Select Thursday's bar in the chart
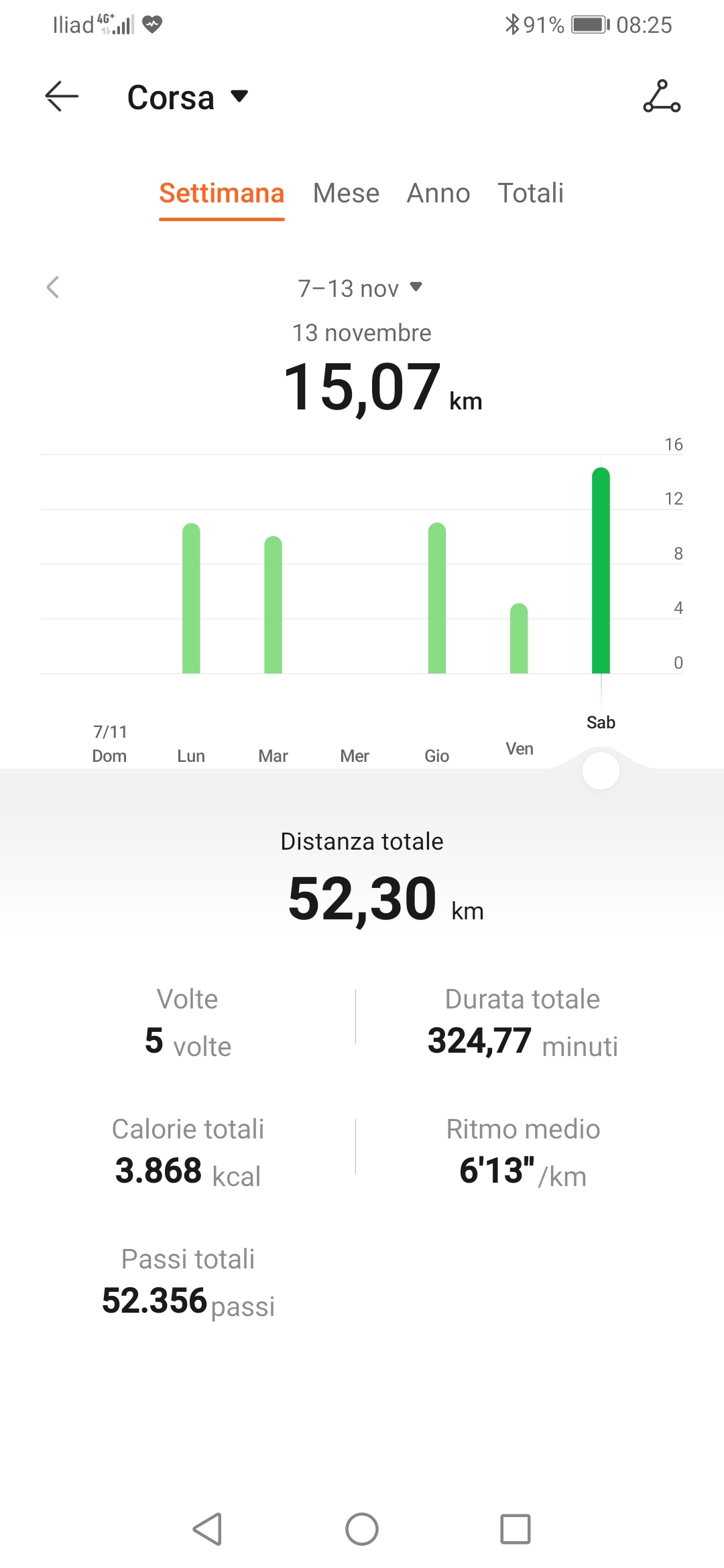 coord(437,598)
